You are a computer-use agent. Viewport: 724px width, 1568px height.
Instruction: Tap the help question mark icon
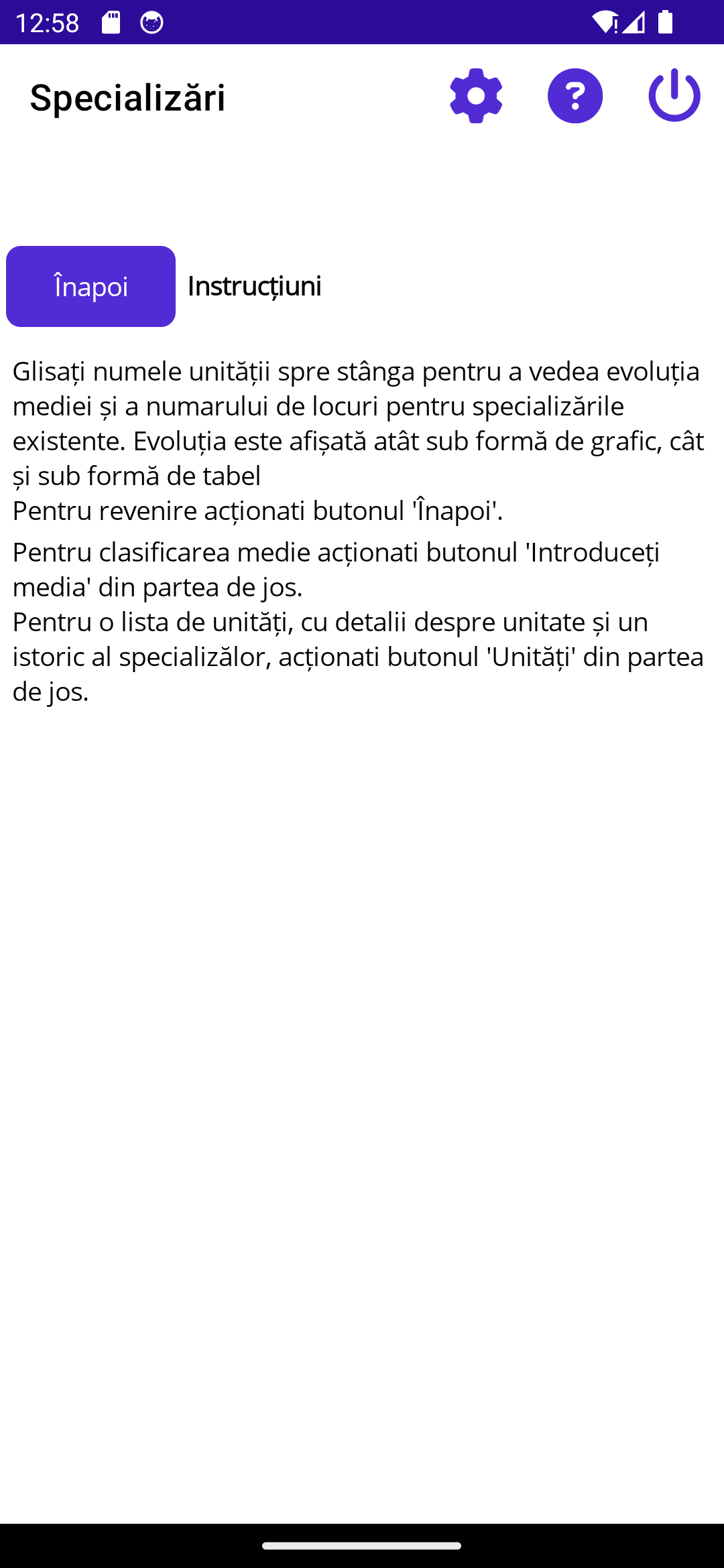575,96
